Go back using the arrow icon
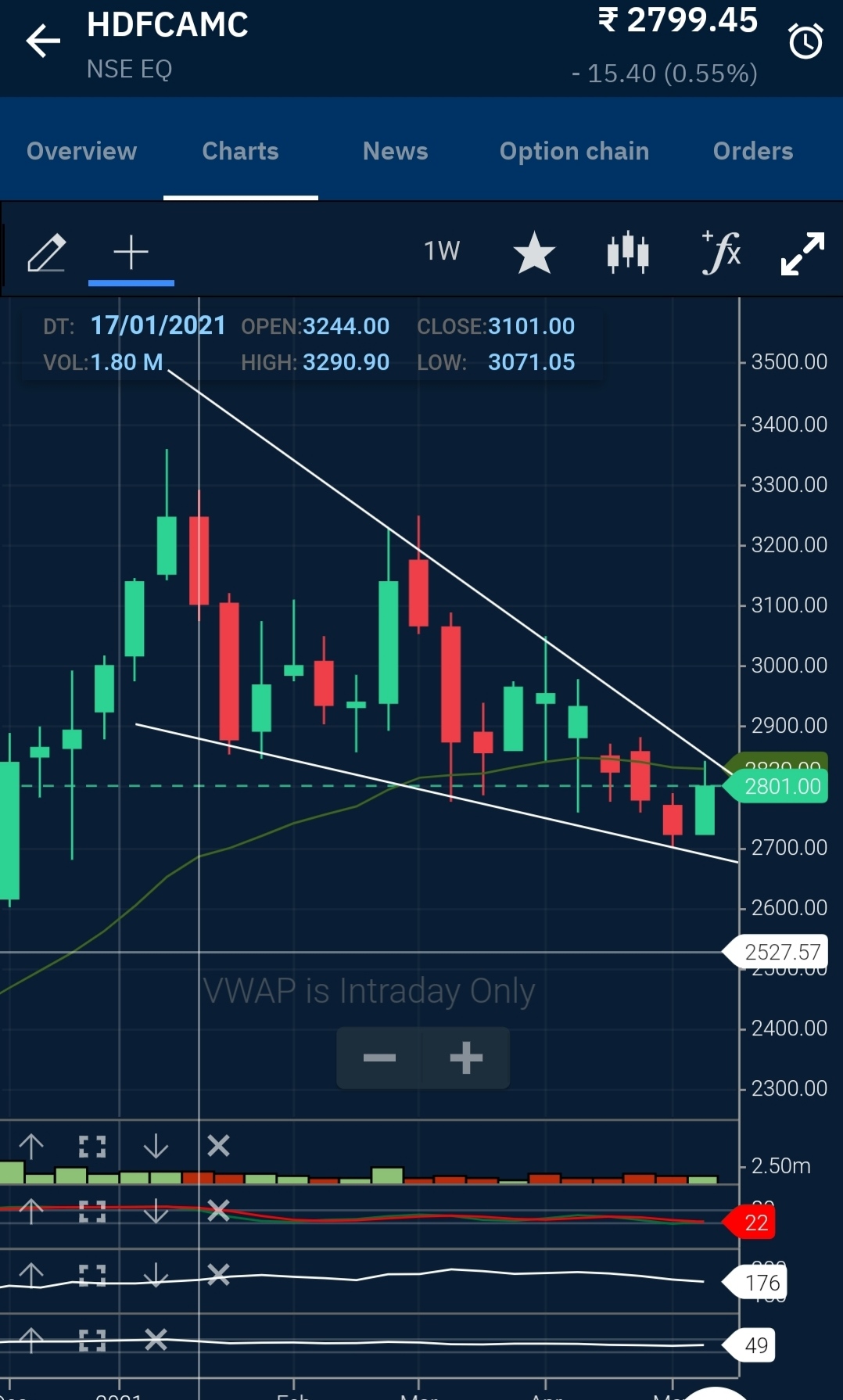This screenshot has width=843, height=1400. [43, 41]
